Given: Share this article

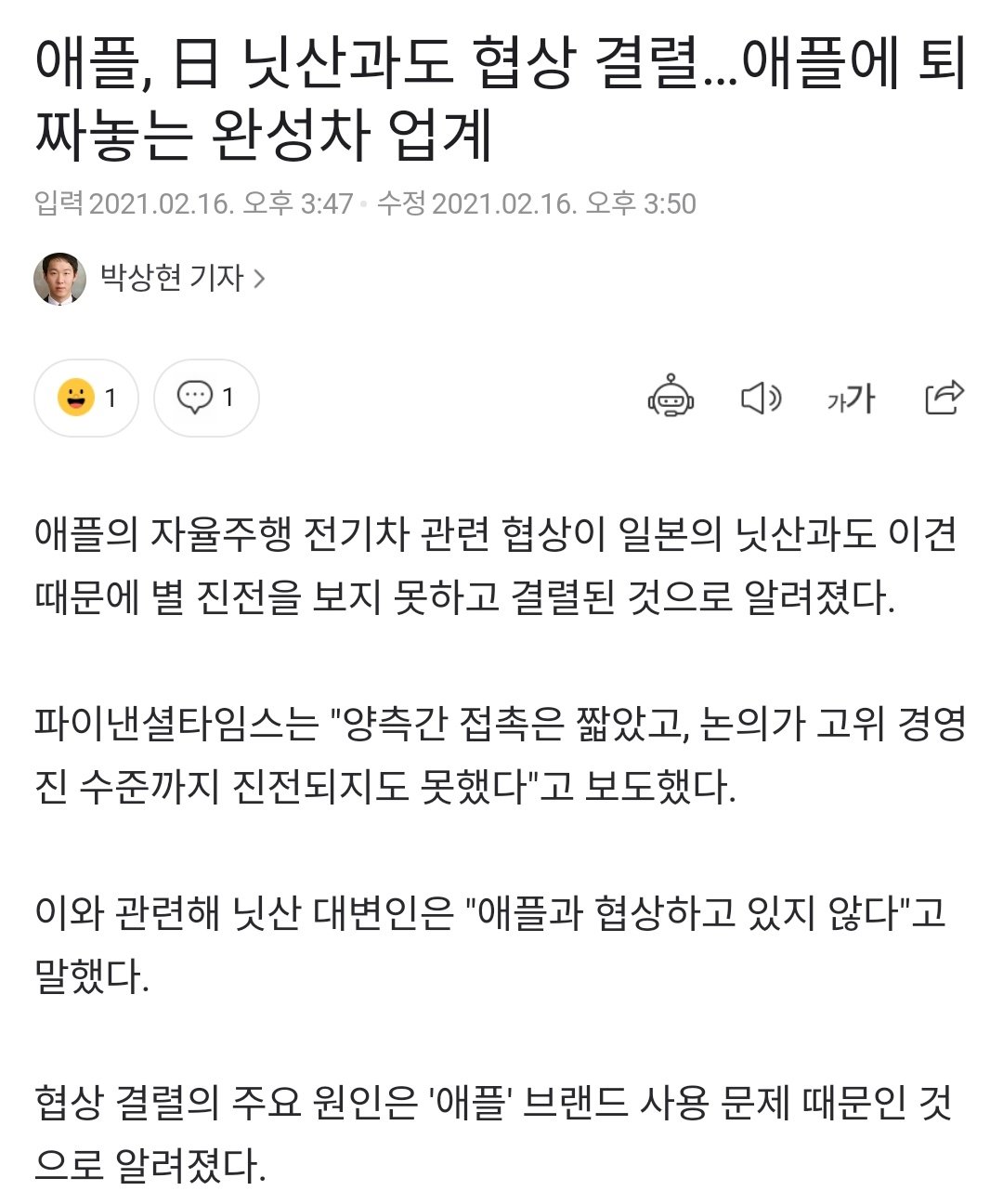Looking at the screenshot, I should [x=944, y=398].
